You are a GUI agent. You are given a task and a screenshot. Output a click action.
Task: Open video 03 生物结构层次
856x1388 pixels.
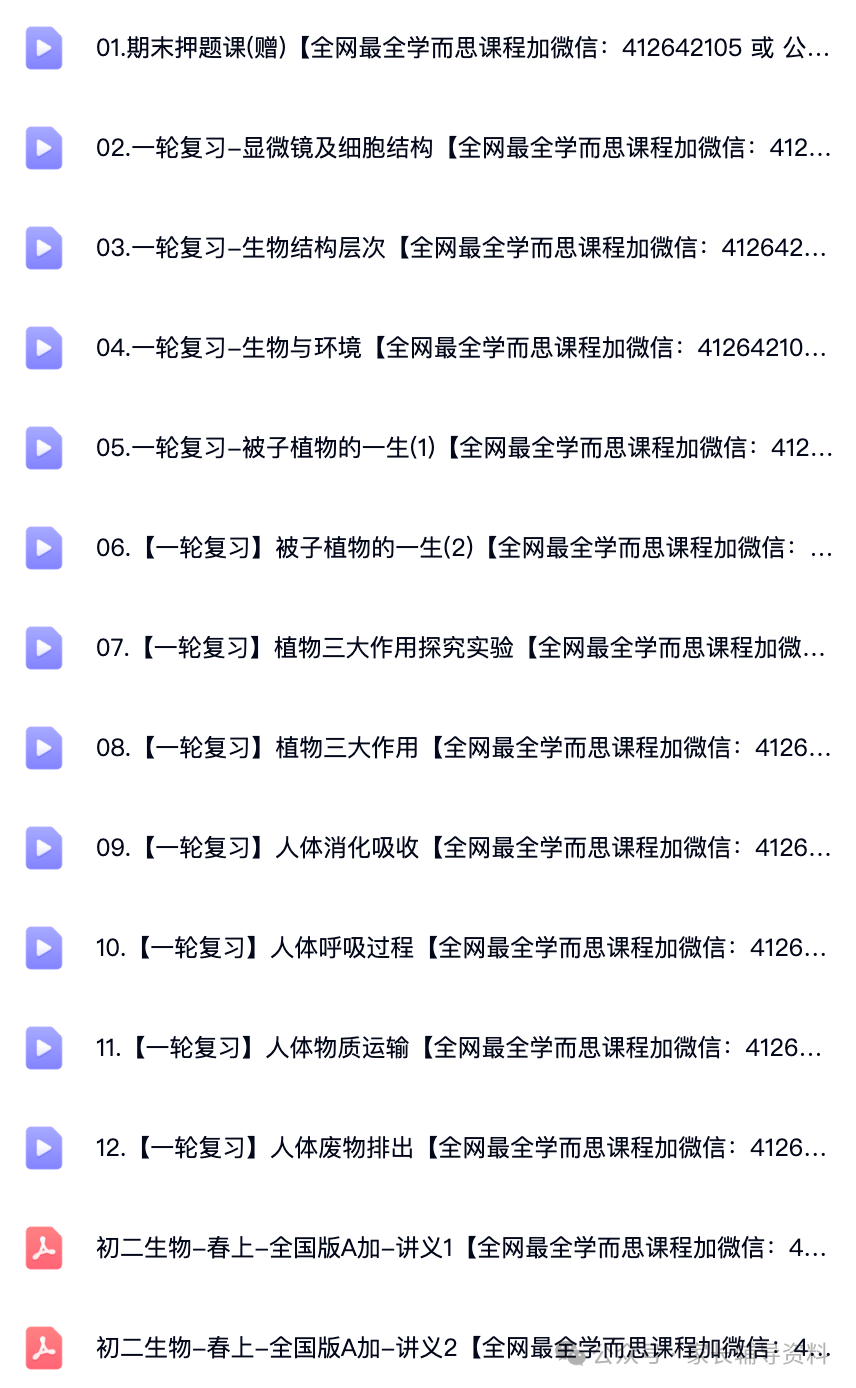tap(428, 248)
